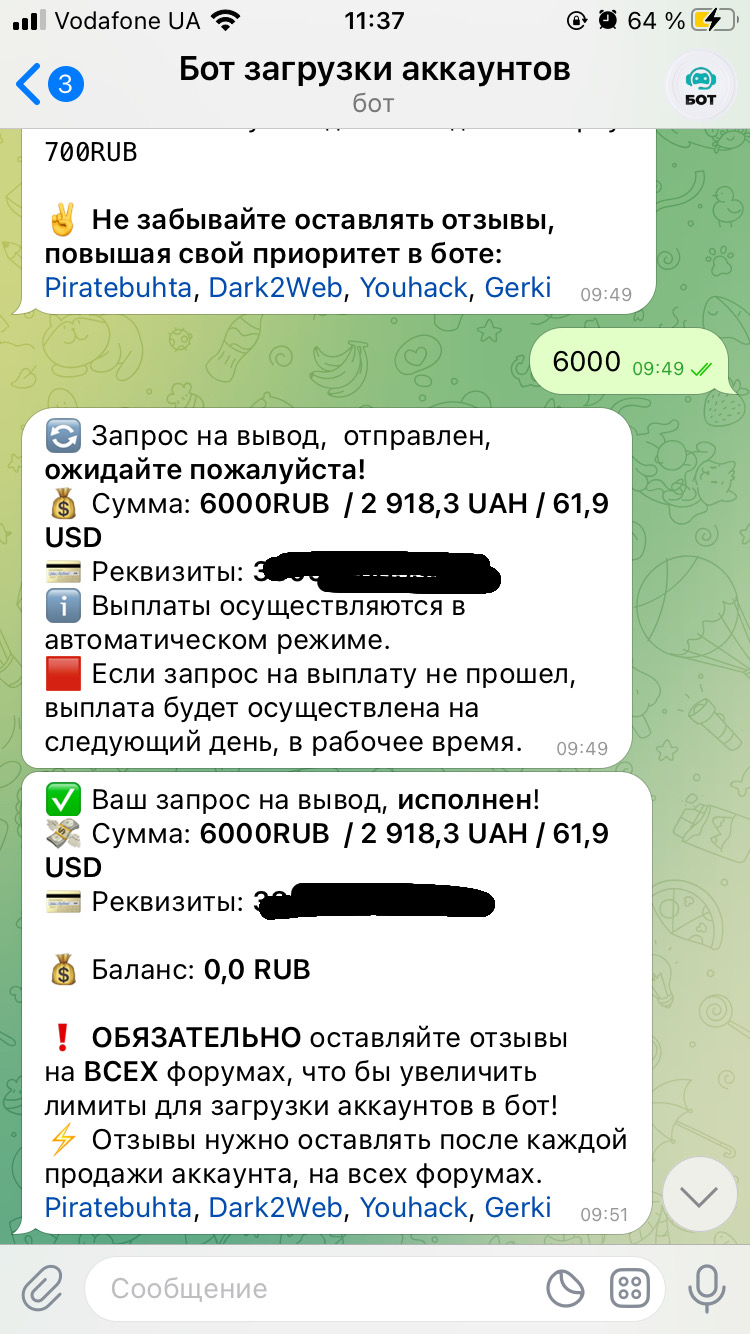Open Piratebuhta link in the top message

118,288
